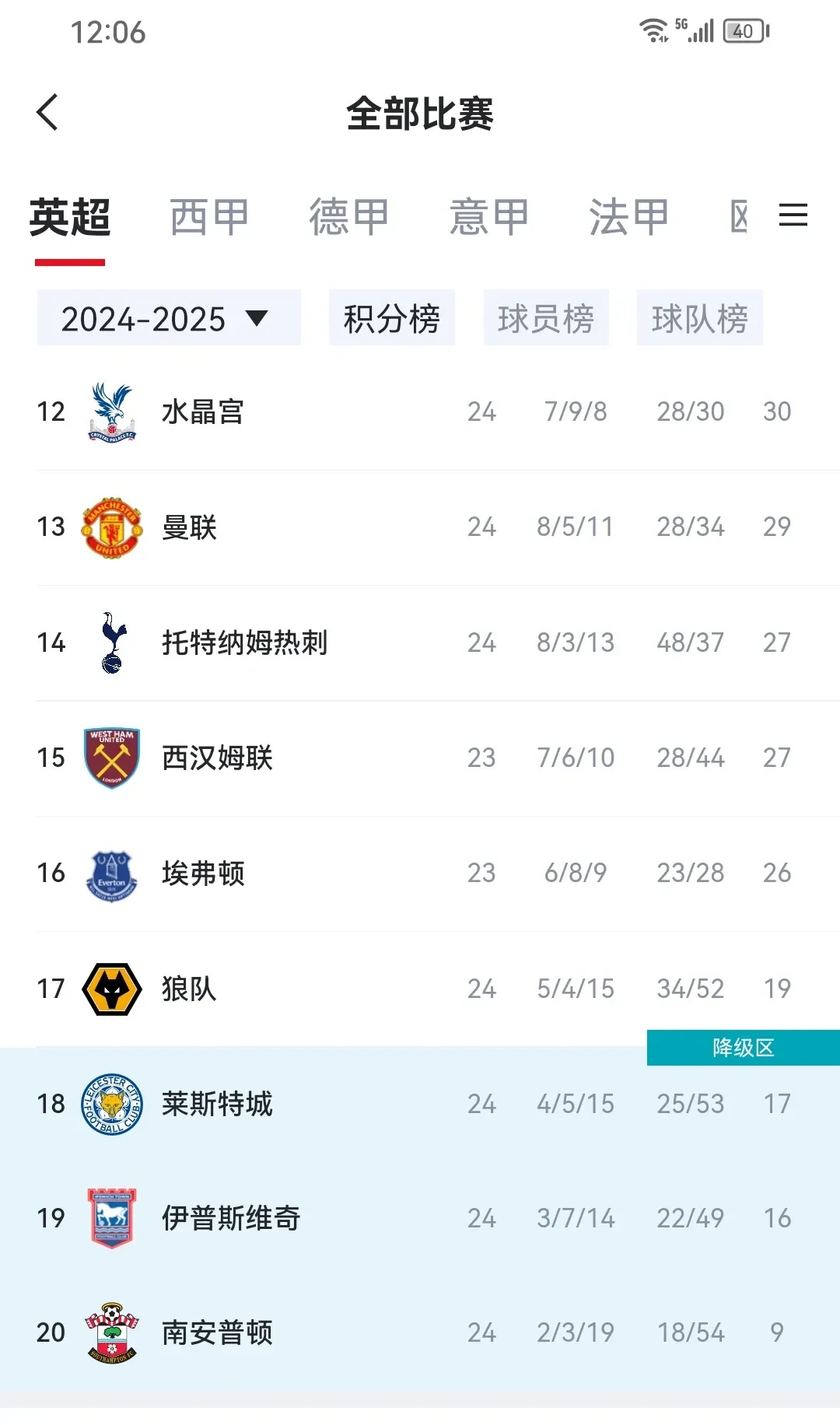
Task: Tap the 莱斯特城 row
Action: coord(420,1104)
